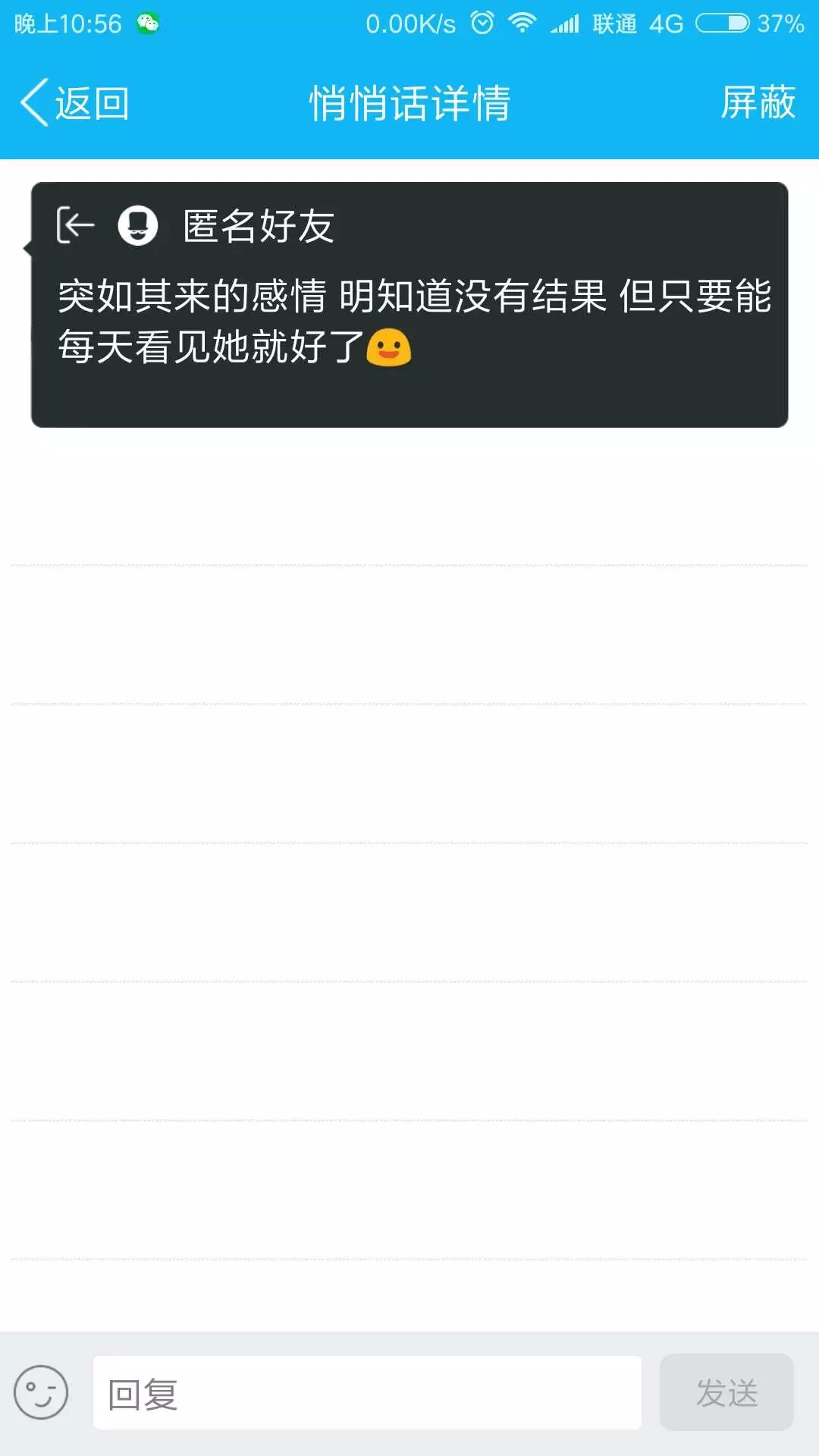Tap 屏蔽 to block this whisper
Viewport: 819px width, 1456px height.
(x=757, y=103)
